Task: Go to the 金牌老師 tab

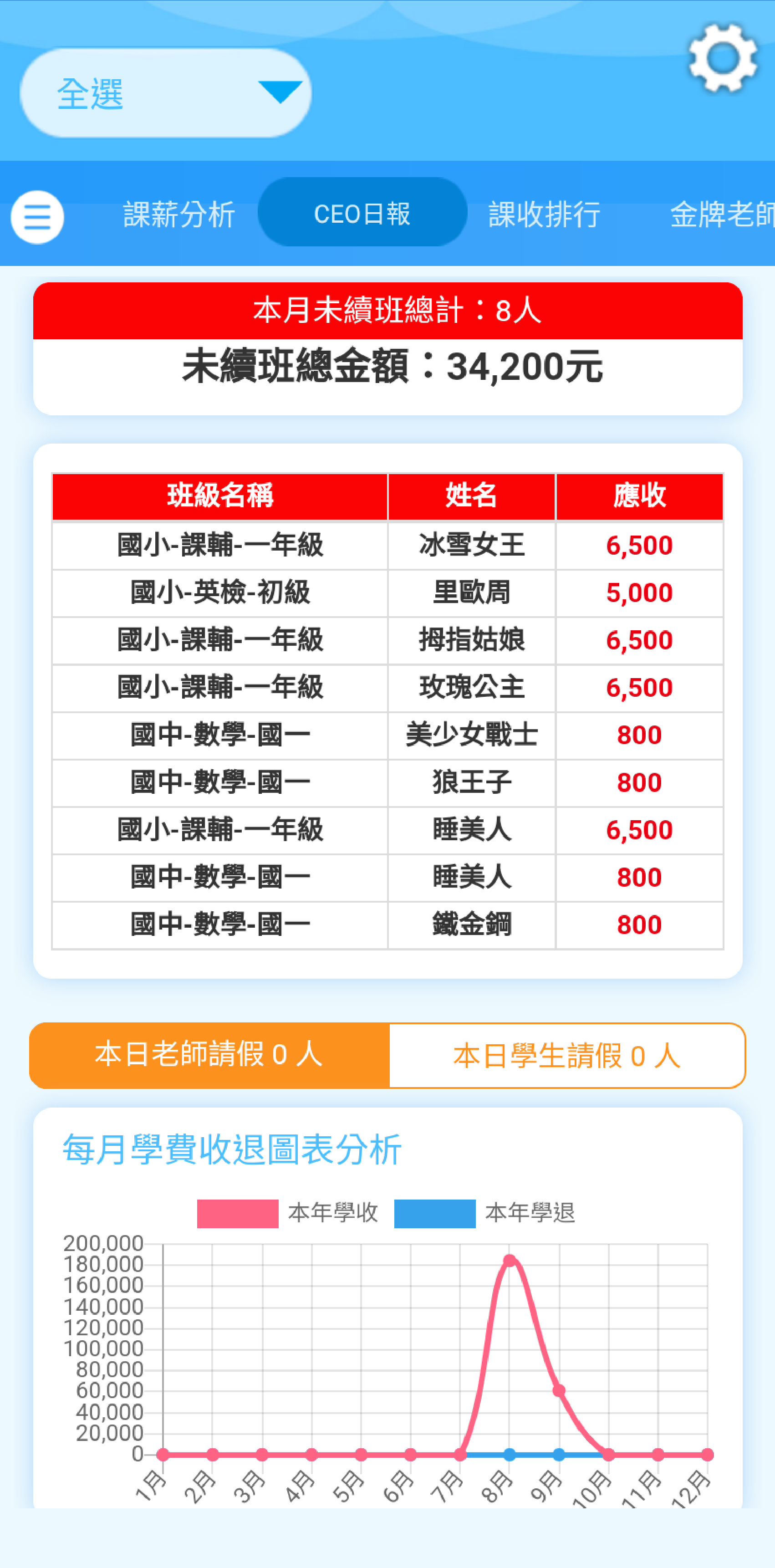Action: (721, 214)
